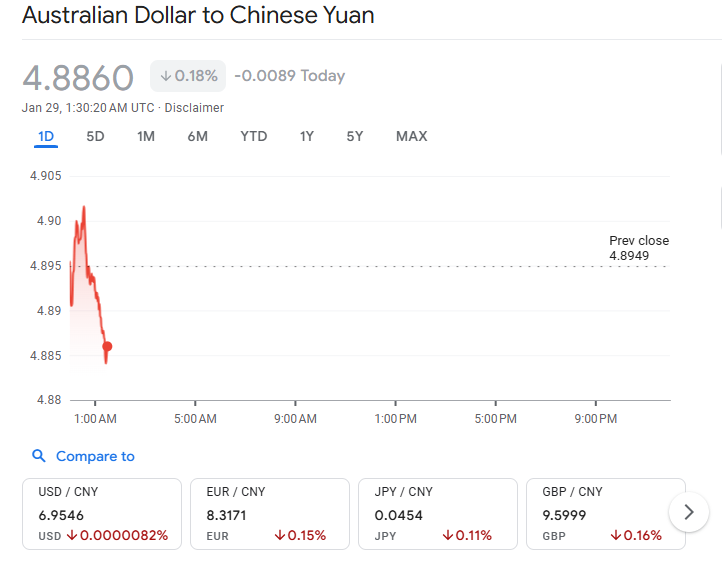Show more currency pairs with the arrow
The image size is (722, 564).
pyautogui.click(x=688, y=512)
